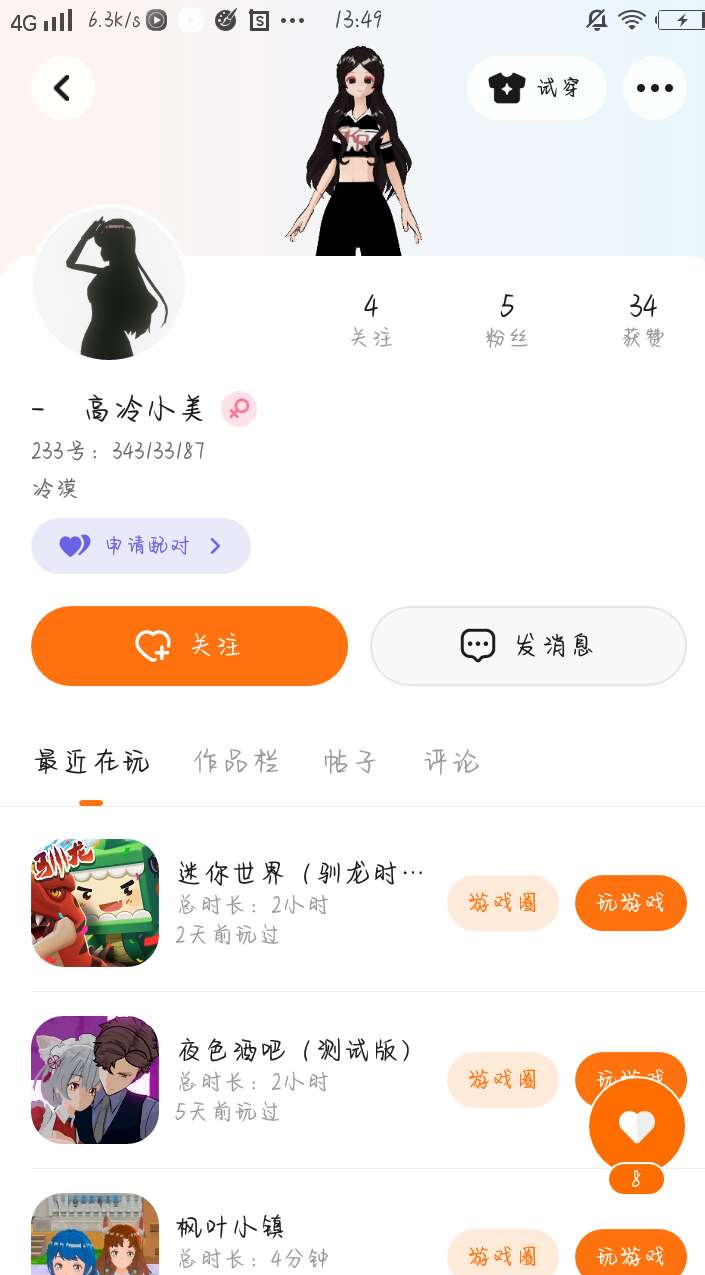Open the three-dot overflow menu

point(654,88)
